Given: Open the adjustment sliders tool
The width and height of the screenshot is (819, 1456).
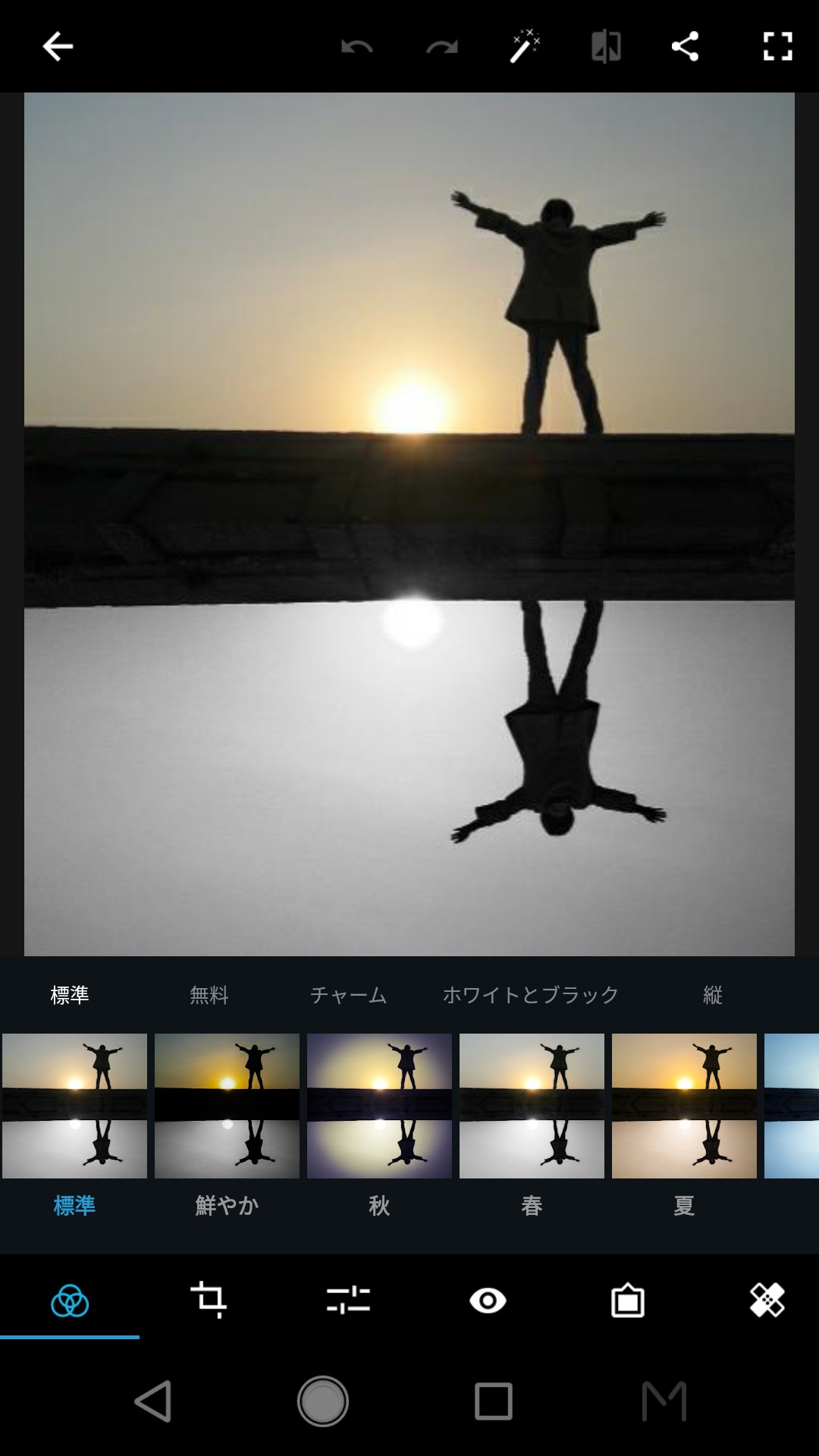Looking at the screenshot, I should pyautogui.click(x=348, y=1301).
